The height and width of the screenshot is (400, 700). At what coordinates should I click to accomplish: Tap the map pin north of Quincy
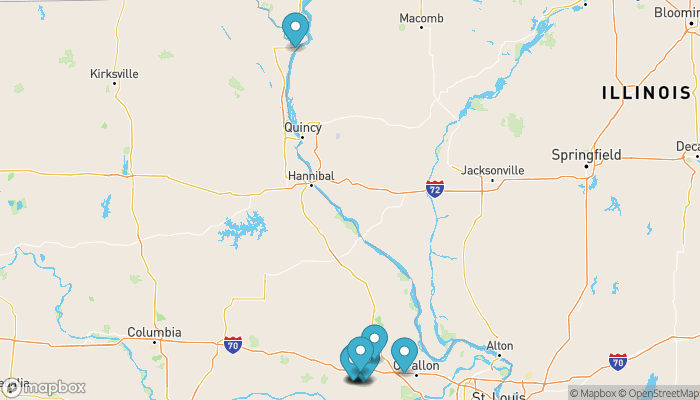pos(295,28)
